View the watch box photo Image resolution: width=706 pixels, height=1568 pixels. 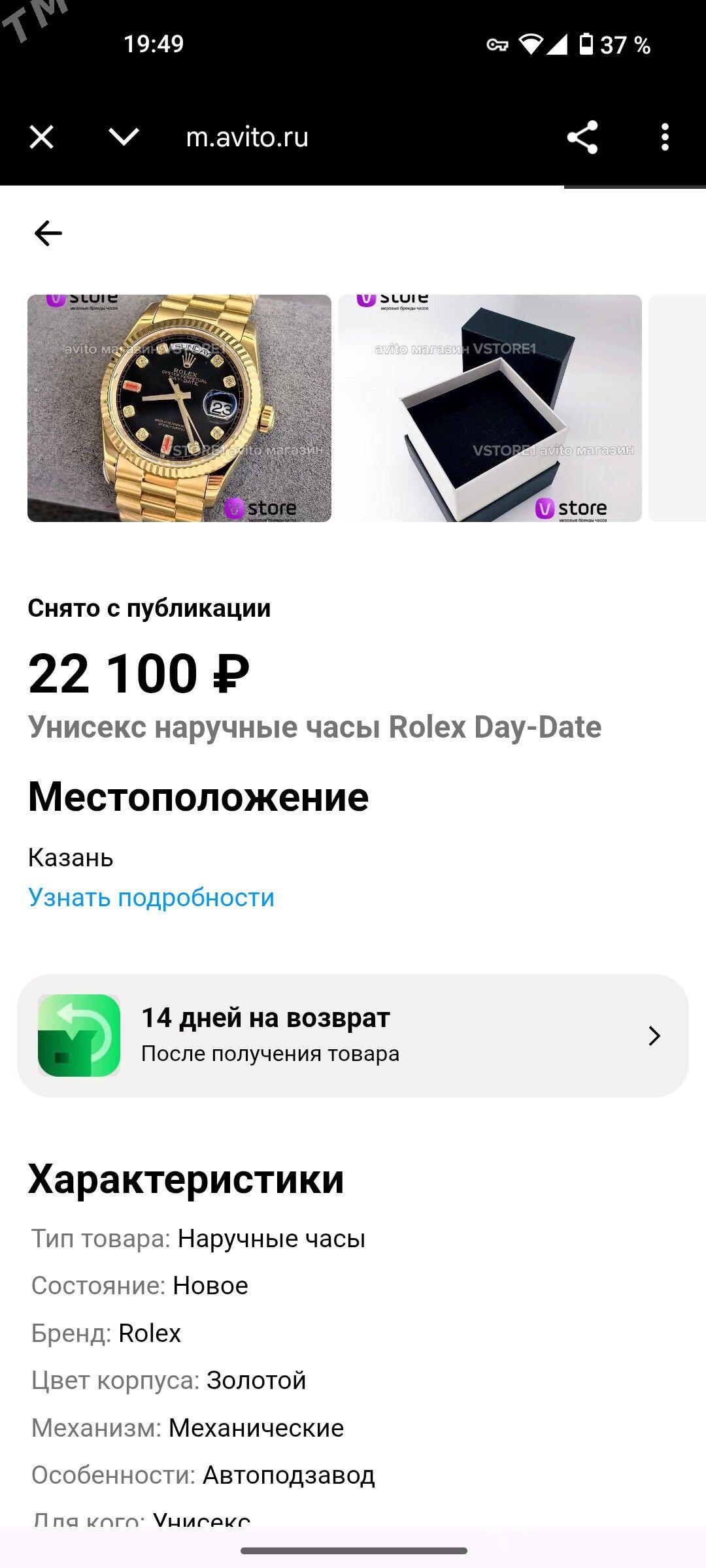[490, 408]
